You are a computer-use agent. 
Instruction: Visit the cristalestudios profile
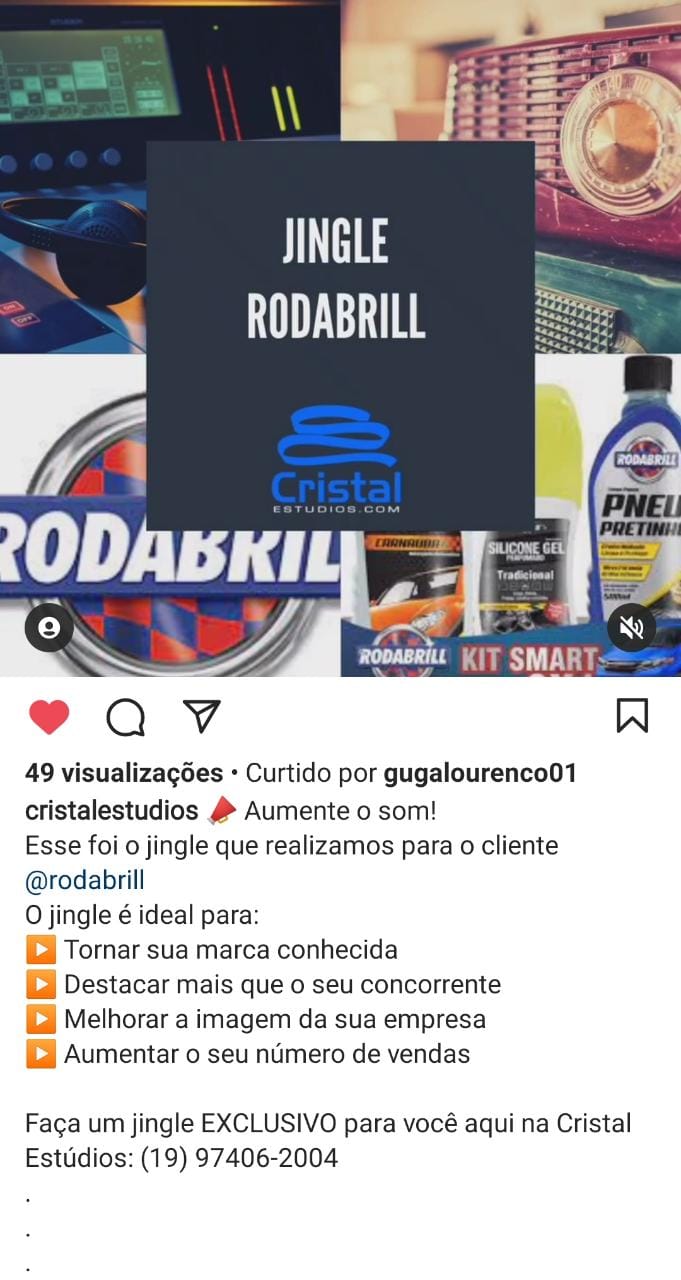[x=111, y=811]
